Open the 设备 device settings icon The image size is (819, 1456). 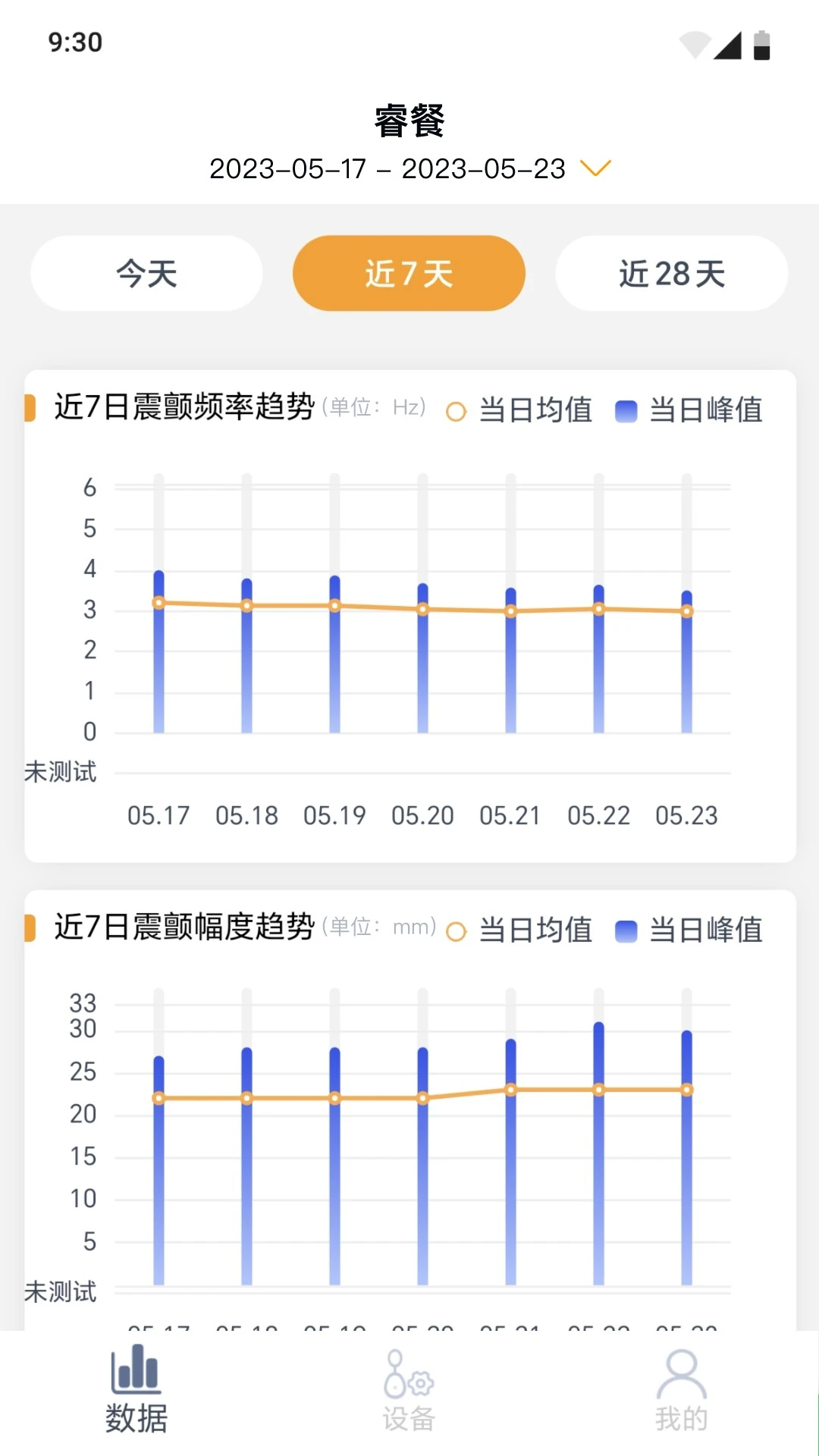click(409, 1385)
